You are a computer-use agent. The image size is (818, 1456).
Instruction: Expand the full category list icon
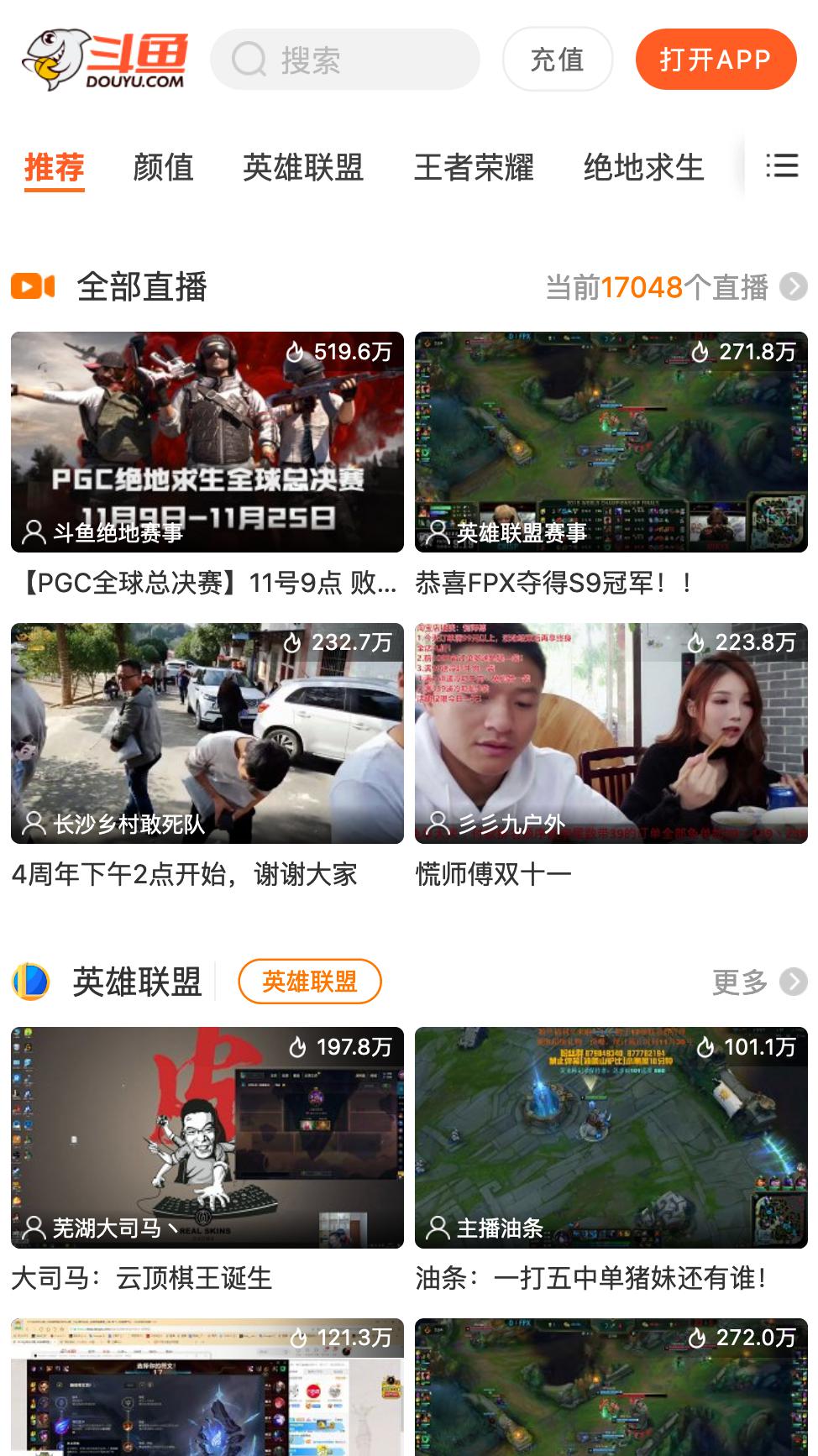click(782, 165)
